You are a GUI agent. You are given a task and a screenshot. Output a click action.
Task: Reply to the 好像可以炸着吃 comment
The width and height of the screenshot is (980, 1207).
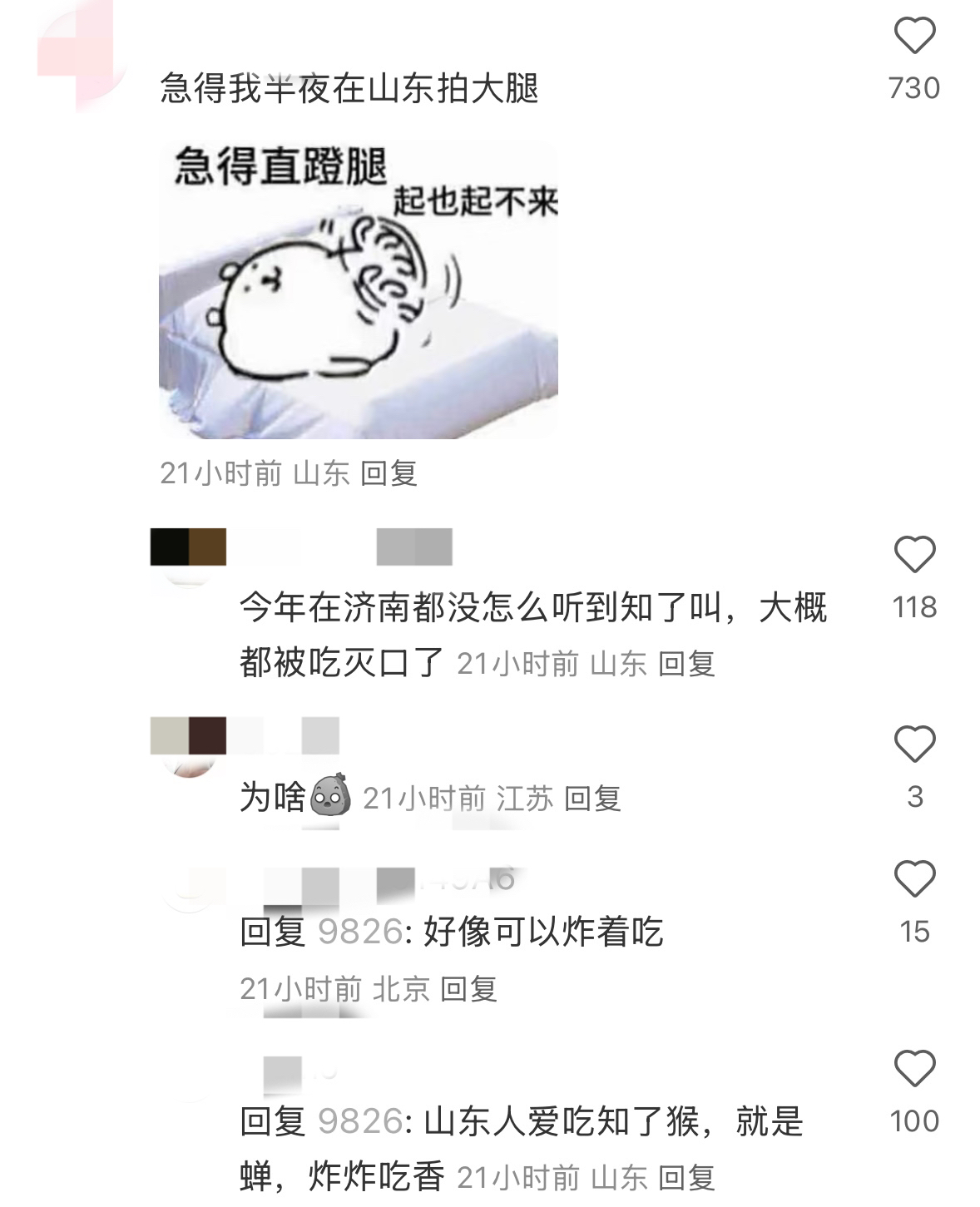(468, 989)
